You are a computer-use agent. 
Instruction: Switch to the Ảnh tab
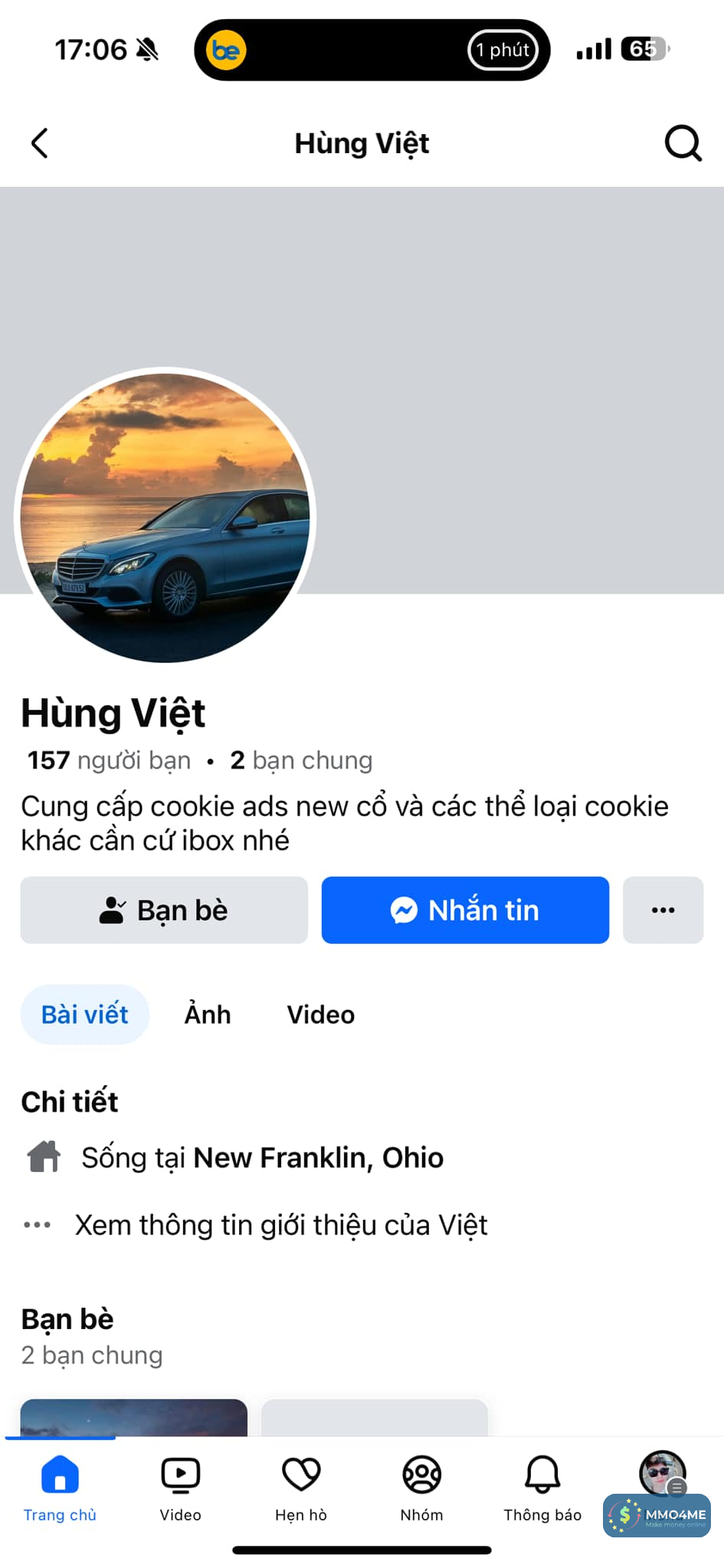(208, 1014)
